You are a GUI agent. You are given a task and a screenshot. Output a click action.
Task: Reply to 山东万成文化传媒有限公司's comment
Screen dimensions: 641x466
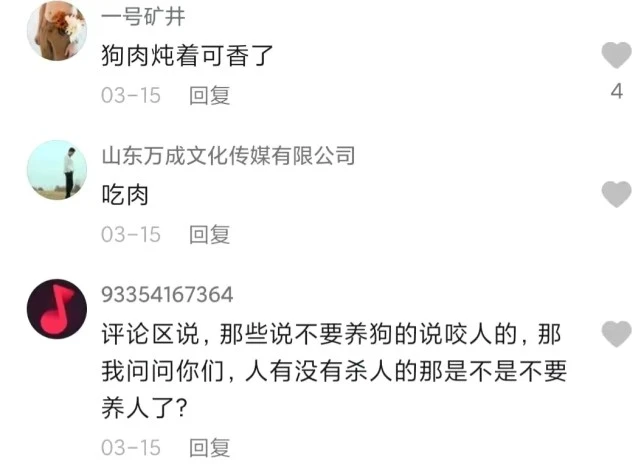(210, 234)
